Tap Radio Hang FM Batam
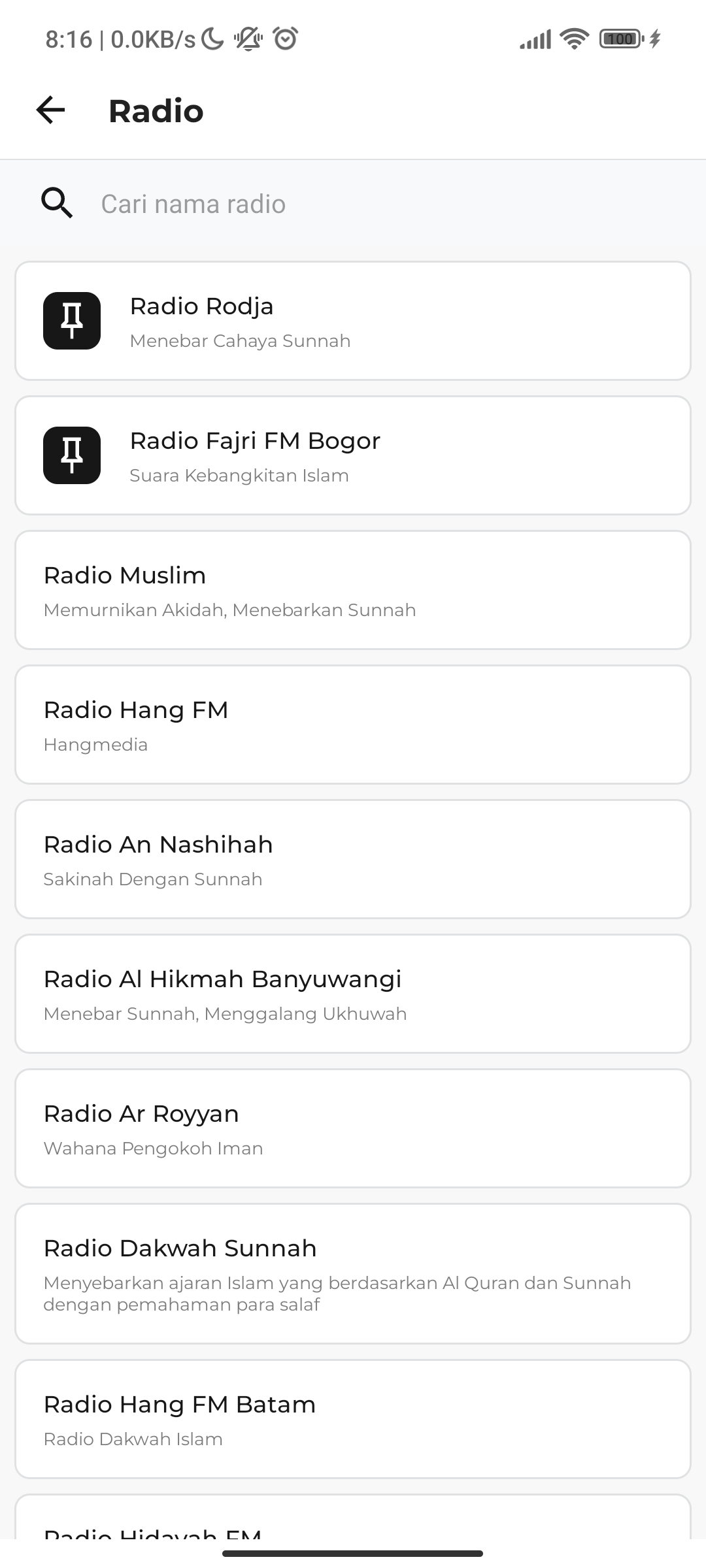706x1568 pixels. pyautogui.click(x=353, y=1419)
